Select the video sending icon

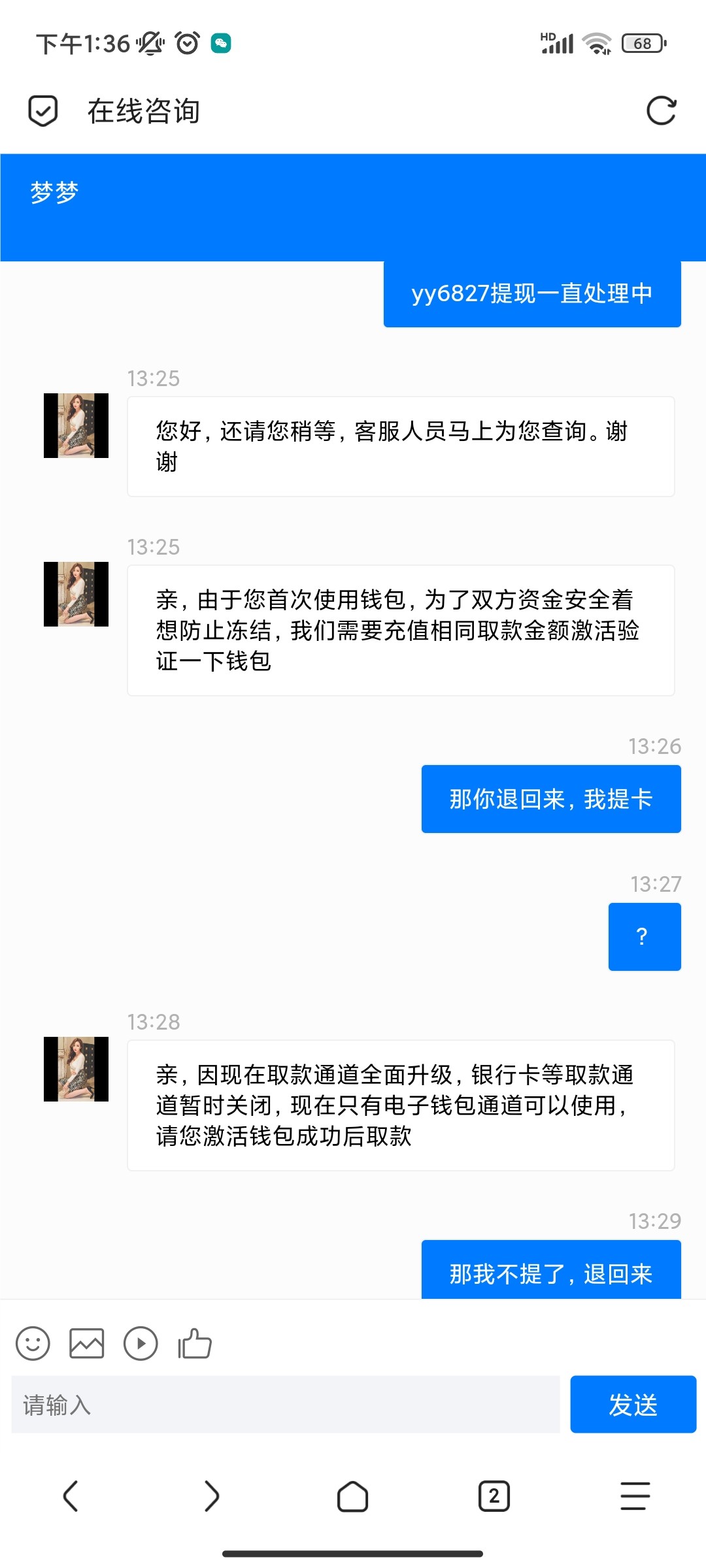point(141,1343)
